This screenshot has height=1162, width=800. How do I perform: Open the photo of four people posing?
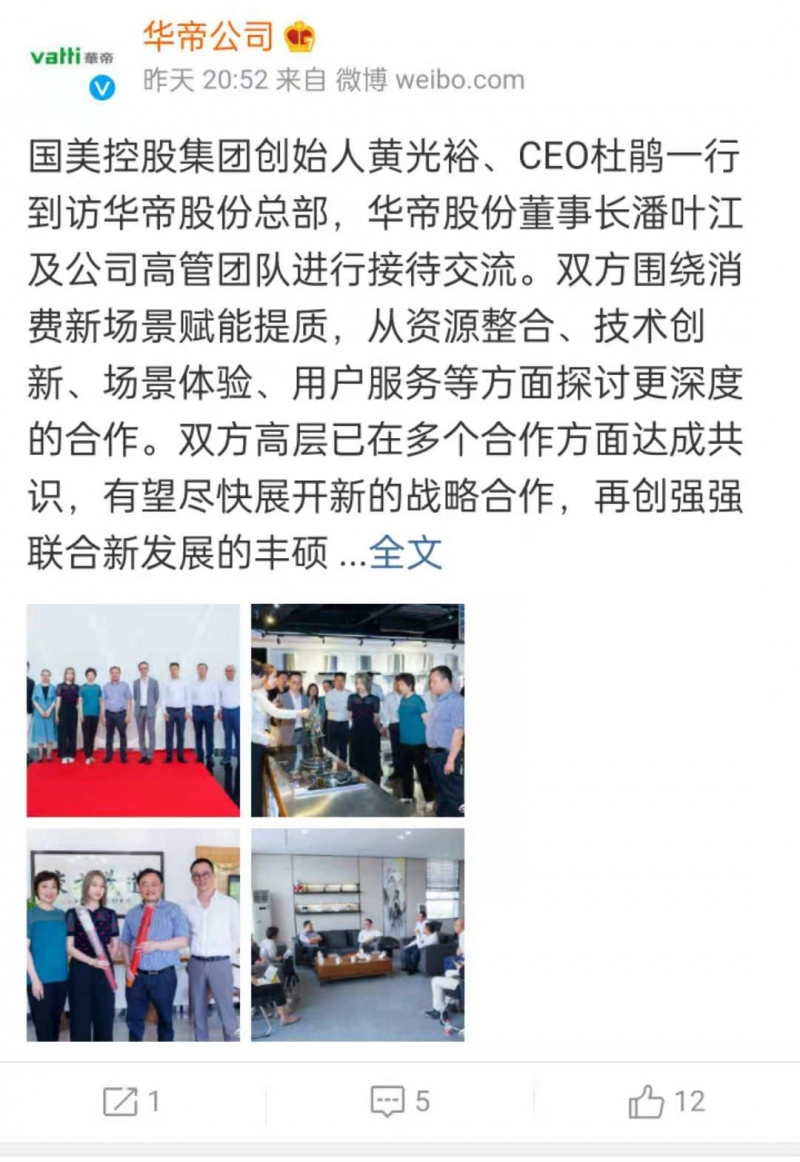tap(133, 934)
